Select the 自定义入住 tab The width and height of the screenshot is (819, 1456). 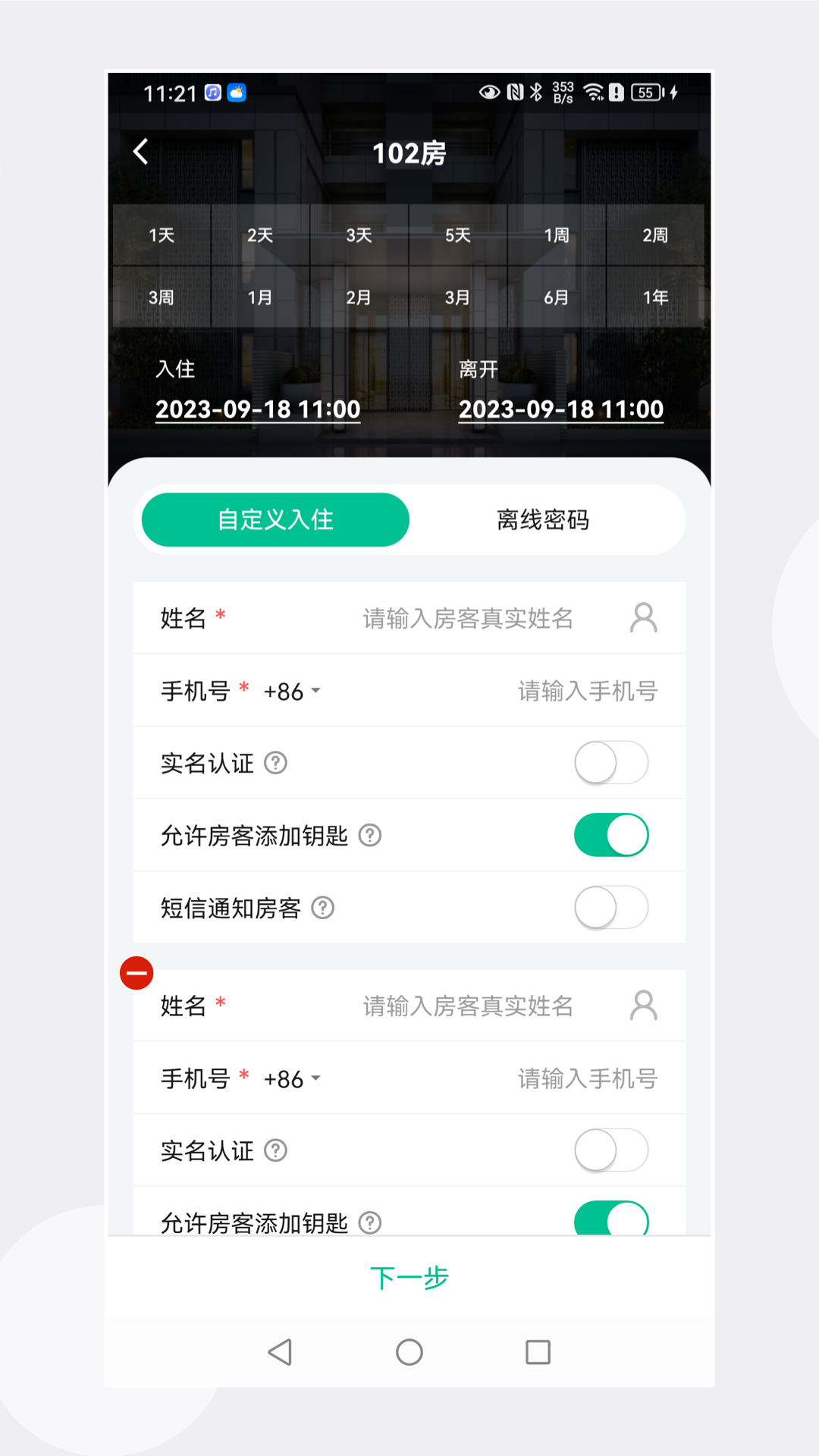coord(275,520)
